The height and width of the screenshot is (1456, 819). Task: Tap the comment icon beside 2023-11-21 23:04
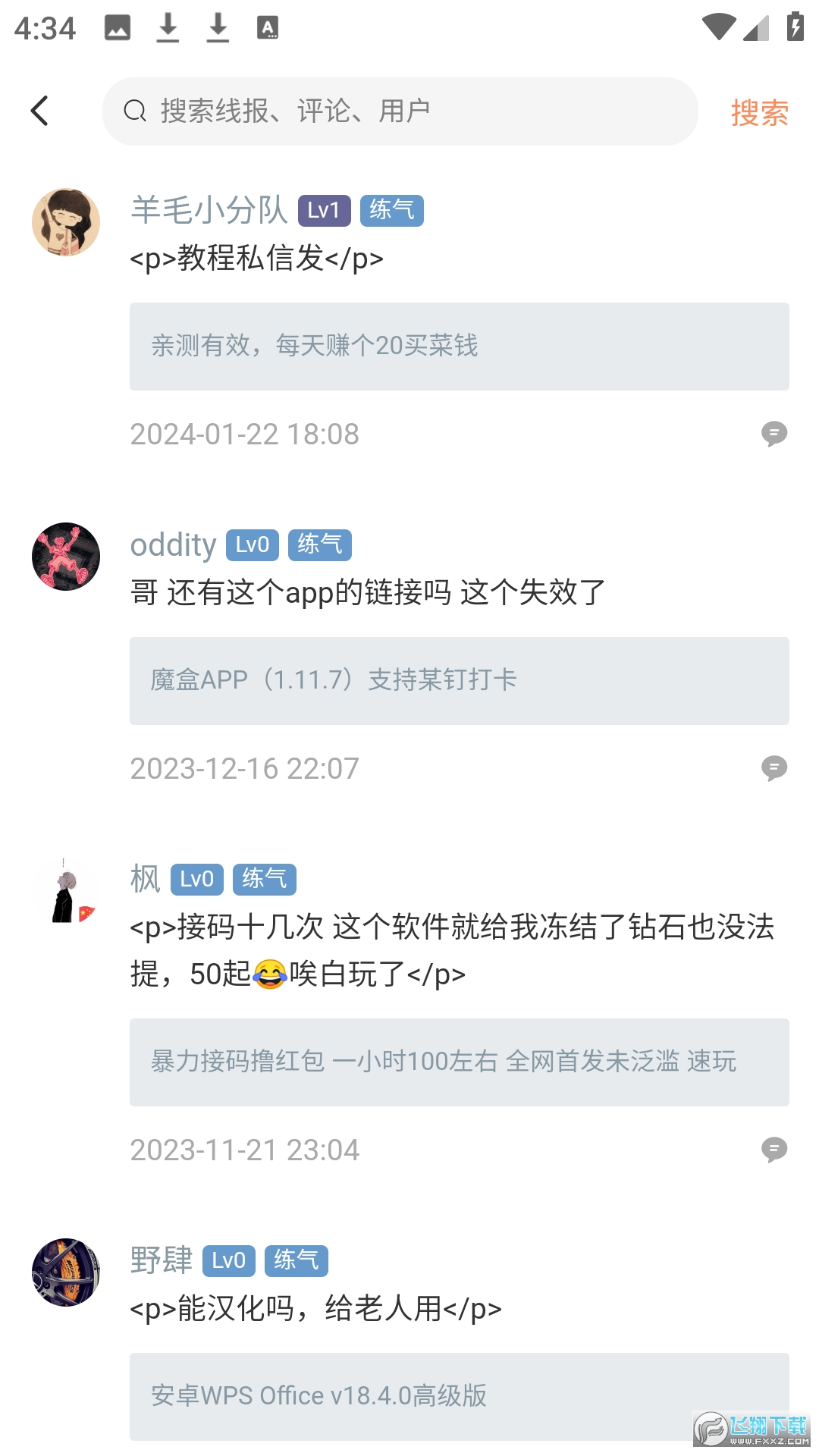[x=773, y=1150]
